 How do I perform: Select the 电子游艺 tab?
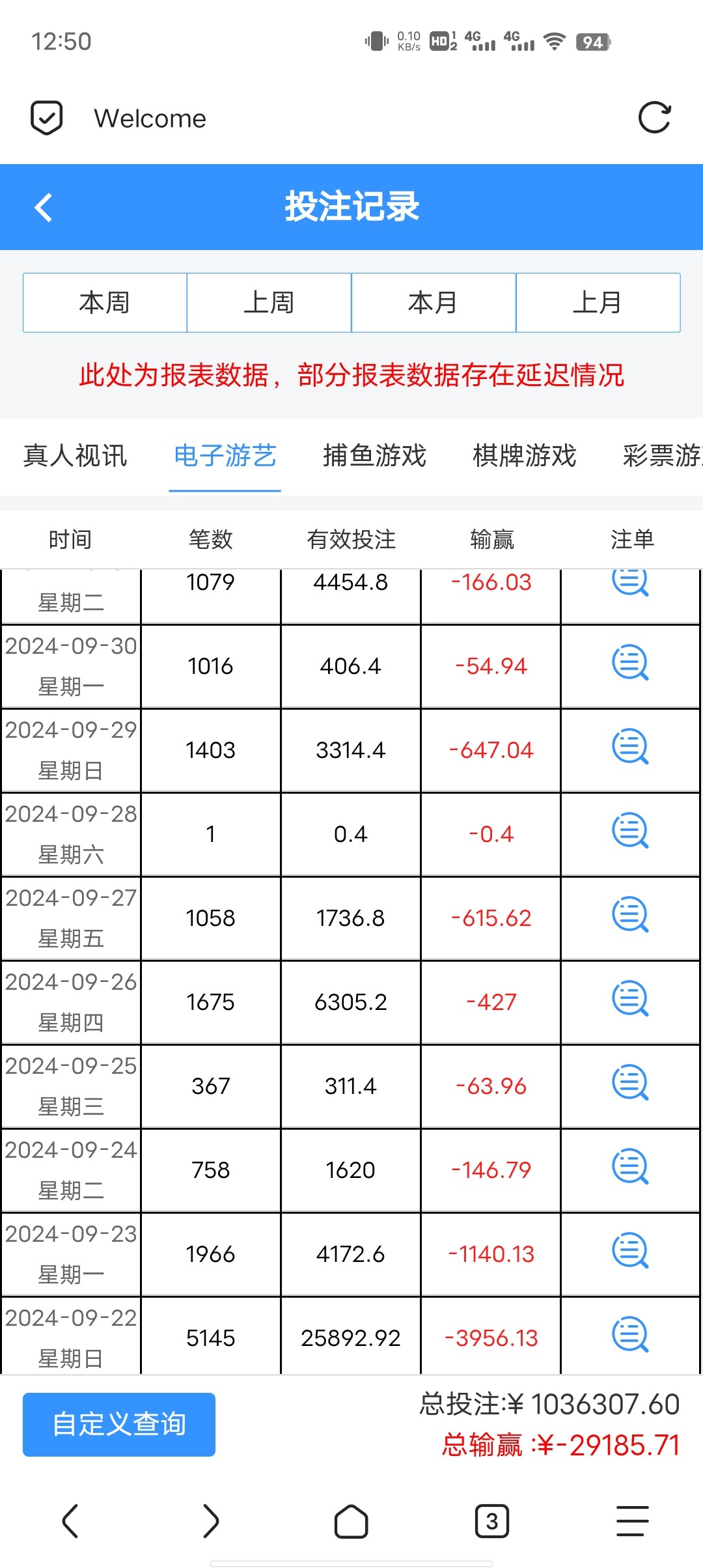click(225, 456)
